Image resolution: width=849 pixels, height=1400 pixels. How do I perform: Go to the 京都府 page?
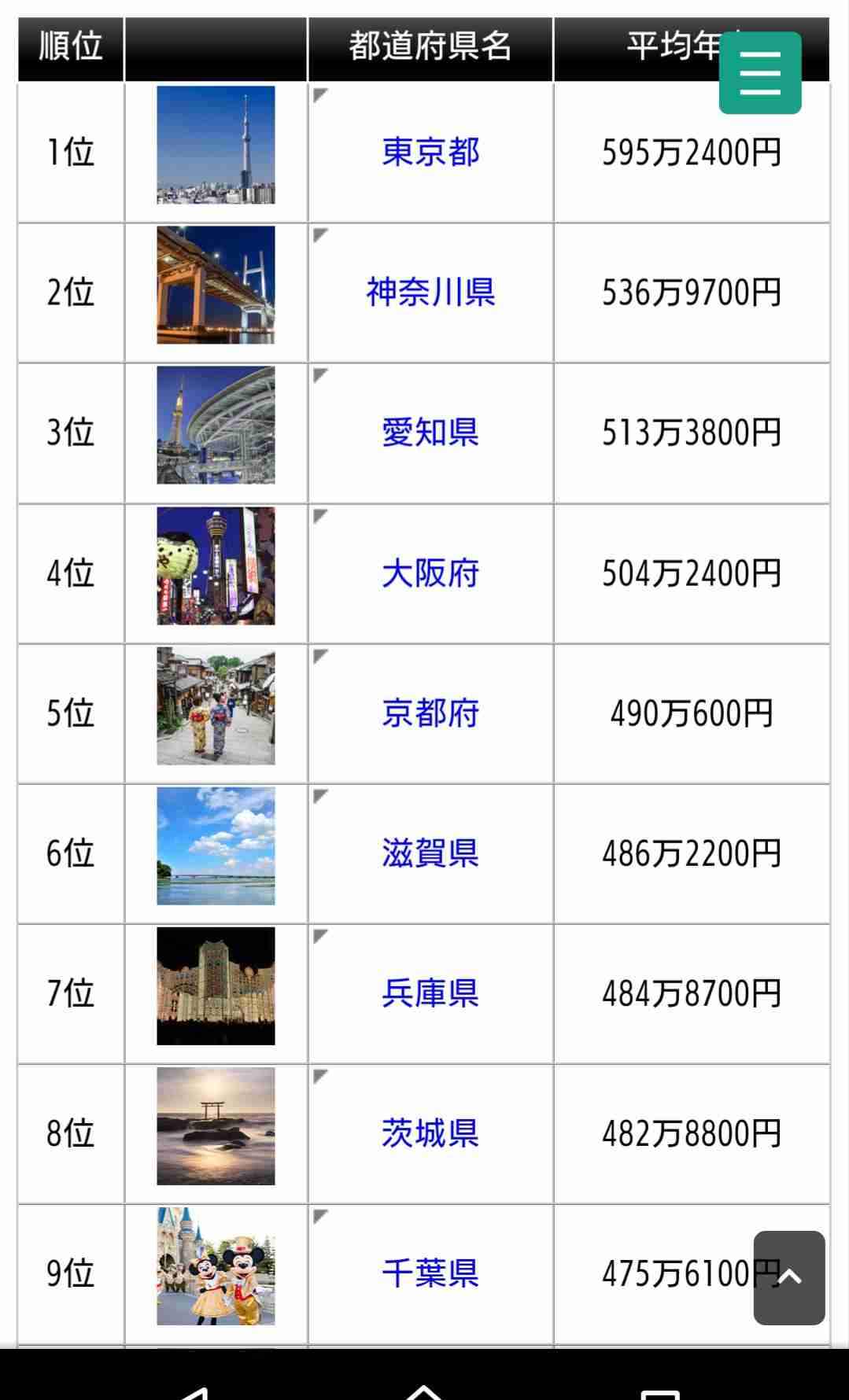point(430,713)
